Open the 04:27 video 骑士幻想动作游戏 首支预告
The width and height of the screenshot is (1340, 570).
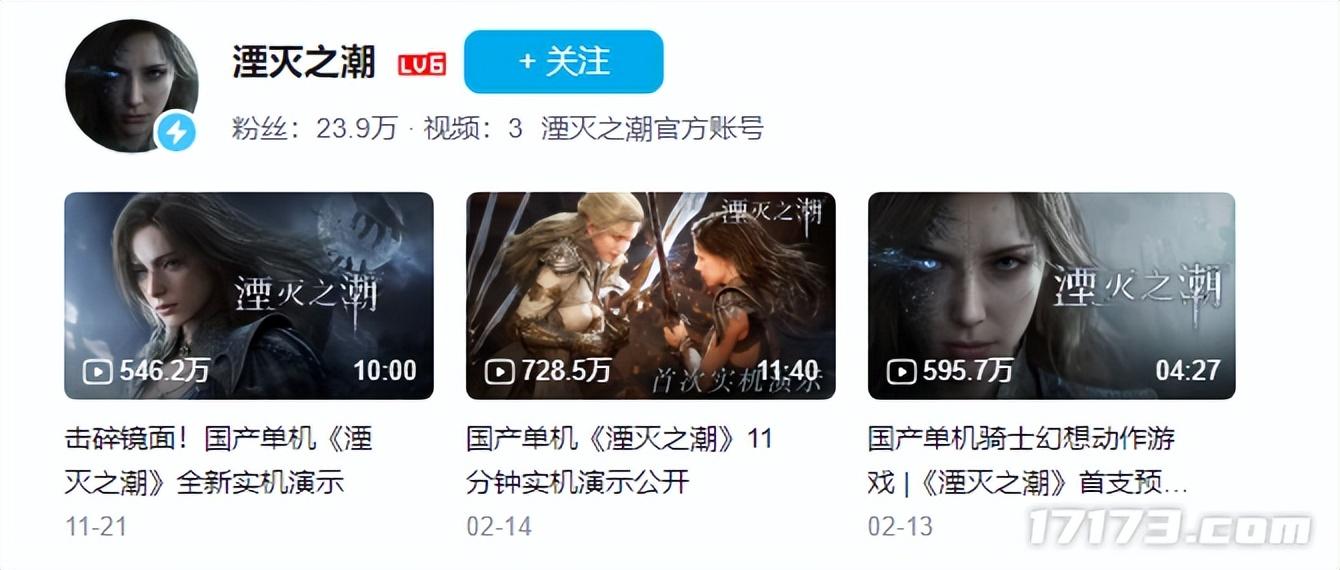(x=1051, y=296)
